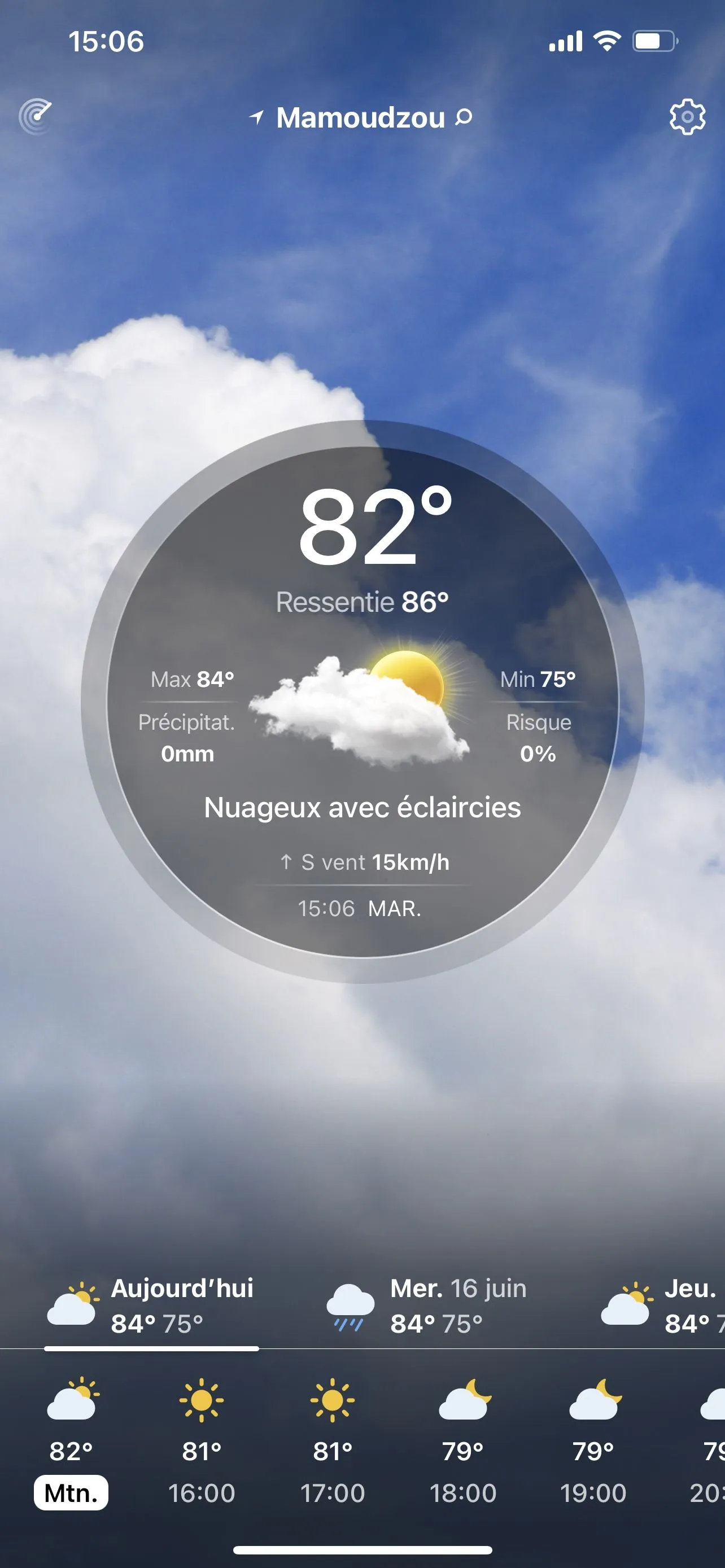Switch to Mer. 16 juin forecast
The image size is (725, 1568).
tap(427, 1306)
